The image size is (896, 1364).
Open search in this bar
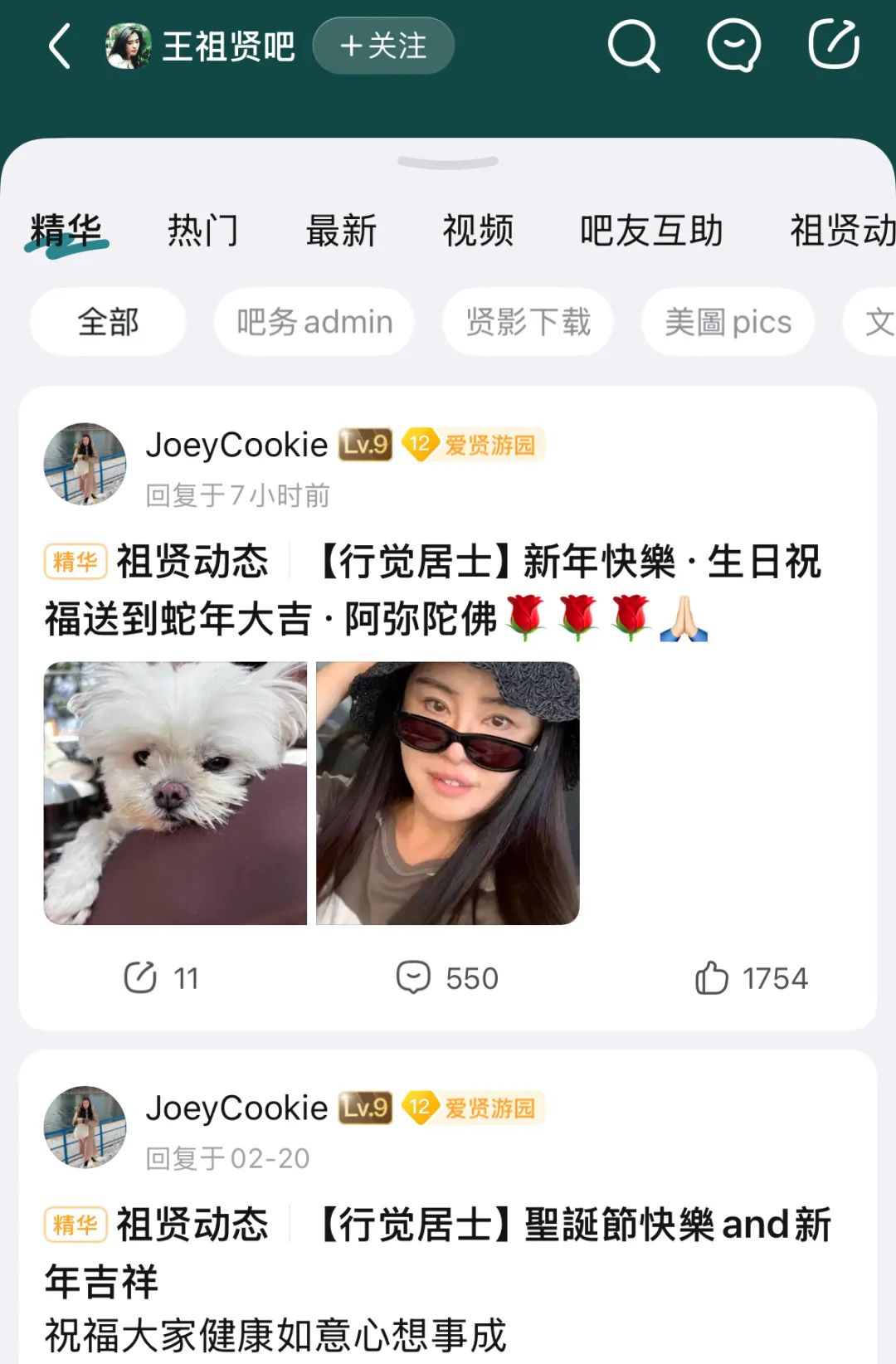633,46
